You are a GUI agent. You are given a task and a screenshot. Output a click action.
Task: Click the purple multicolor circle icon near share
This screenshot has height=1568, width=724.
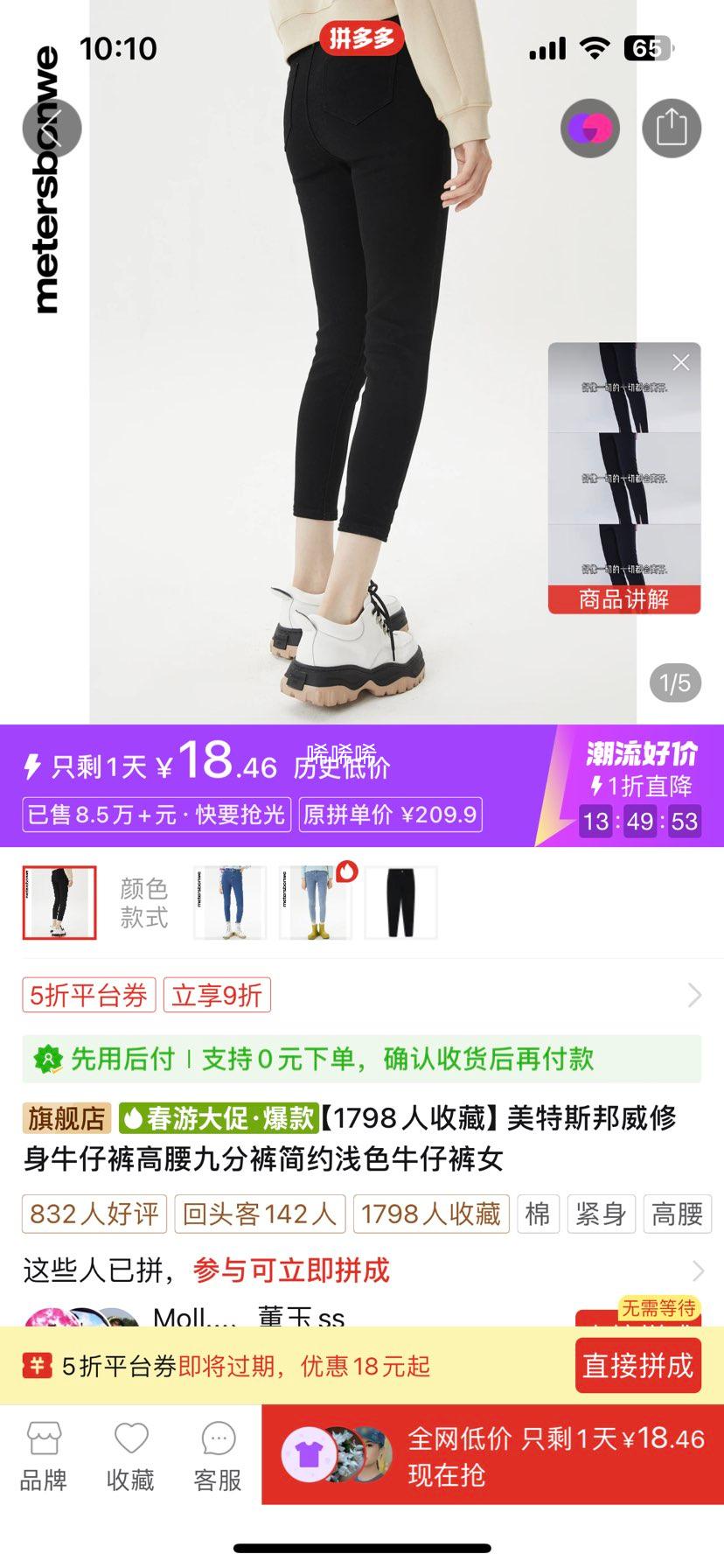(590, 127)
